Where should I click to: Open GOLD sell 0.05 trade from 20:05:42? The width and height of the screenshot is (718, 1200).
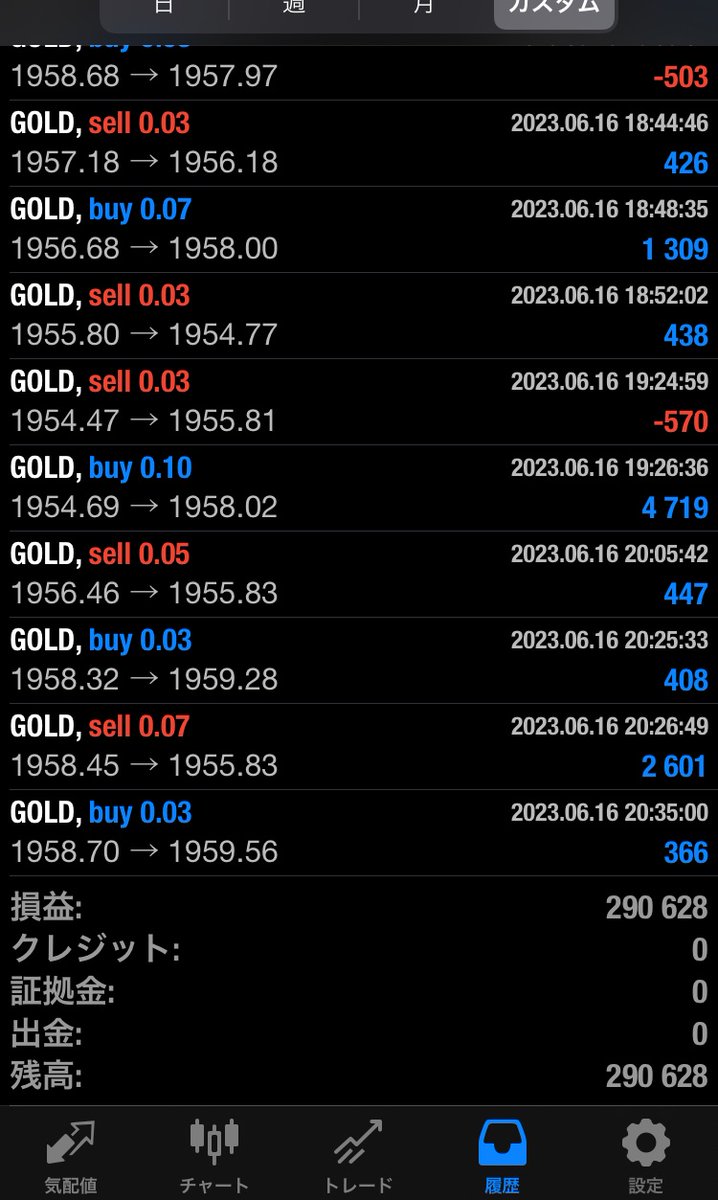pyautogui.click(x=359, y=573)
